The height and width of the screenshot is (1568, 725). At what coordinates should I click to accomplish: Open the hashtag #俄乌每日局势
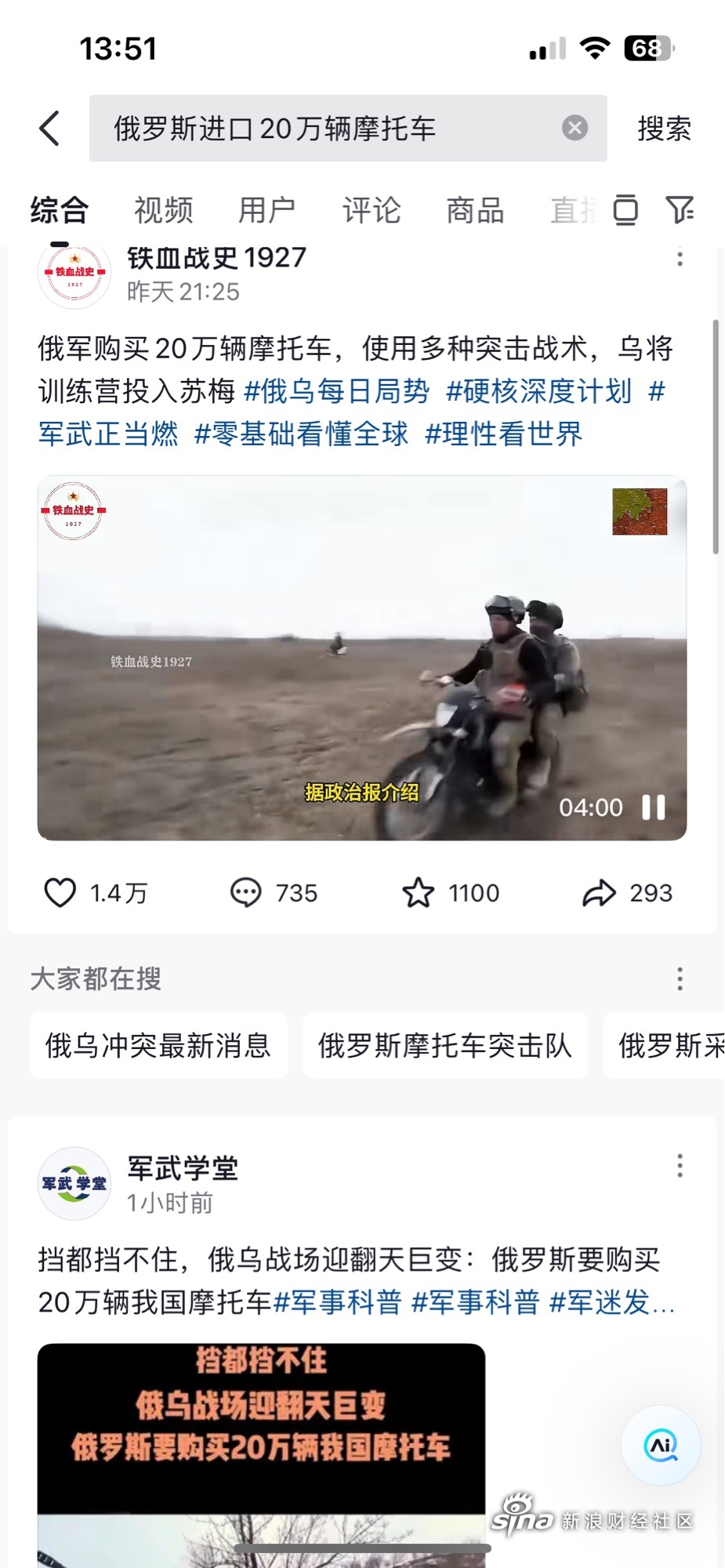(336, 390)
